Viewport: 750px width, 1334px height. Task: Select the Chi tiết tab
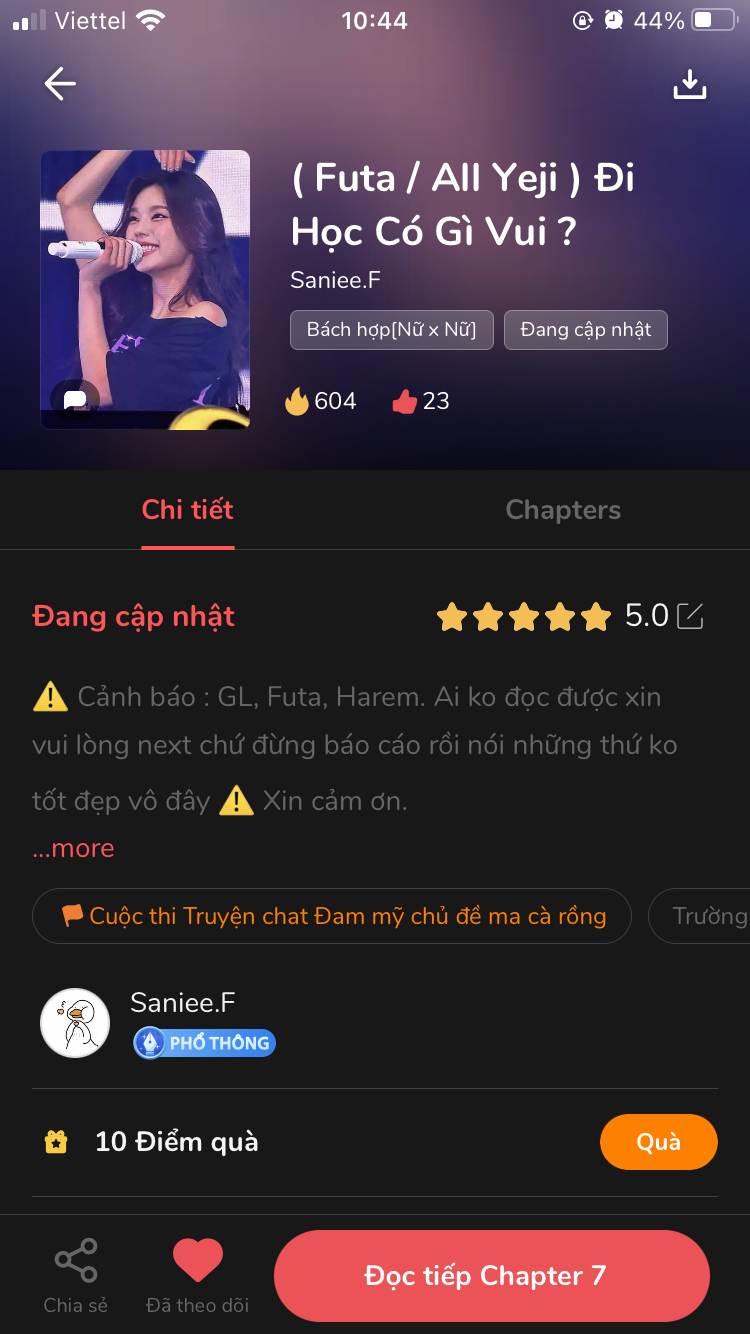coord(188,510)
